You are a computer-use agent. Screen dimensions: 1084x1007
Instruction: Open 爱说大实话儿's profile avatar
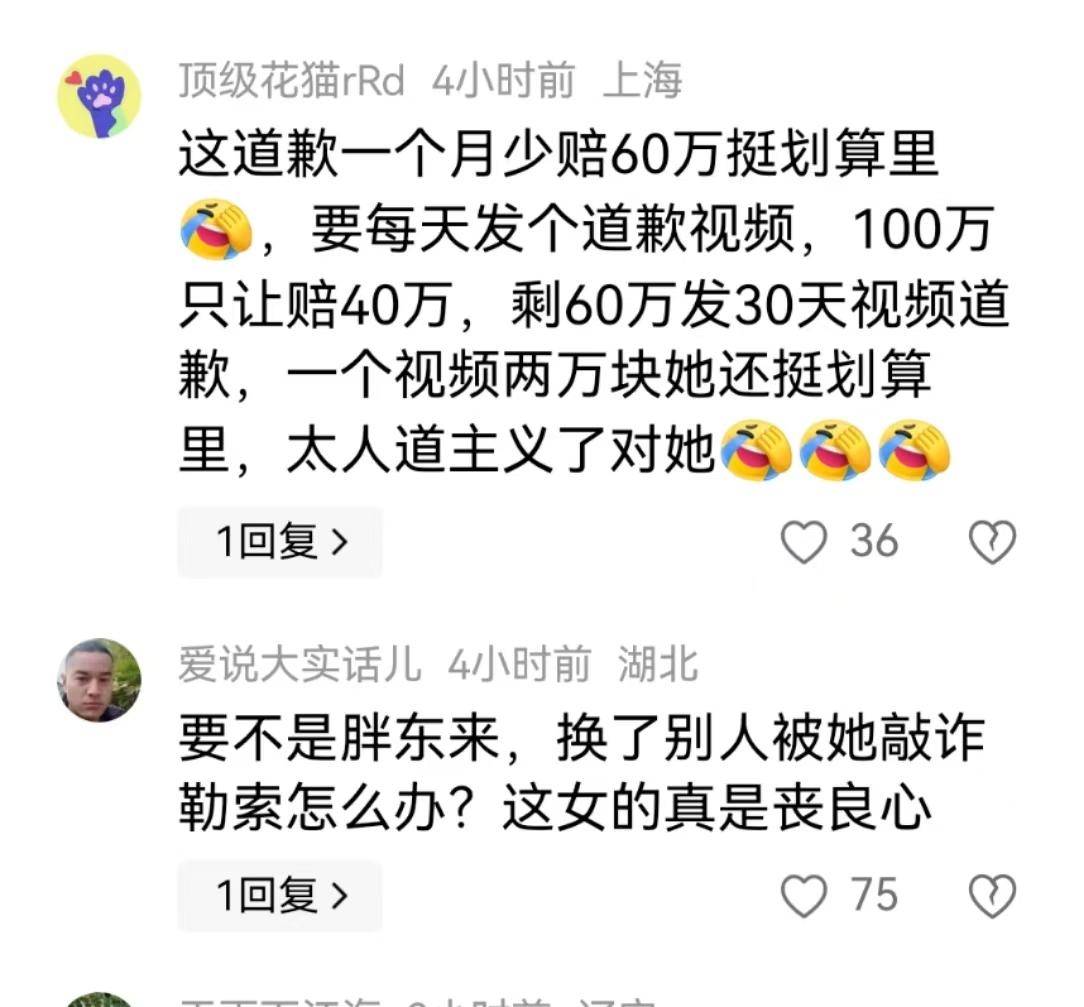[x=99, y=680]
